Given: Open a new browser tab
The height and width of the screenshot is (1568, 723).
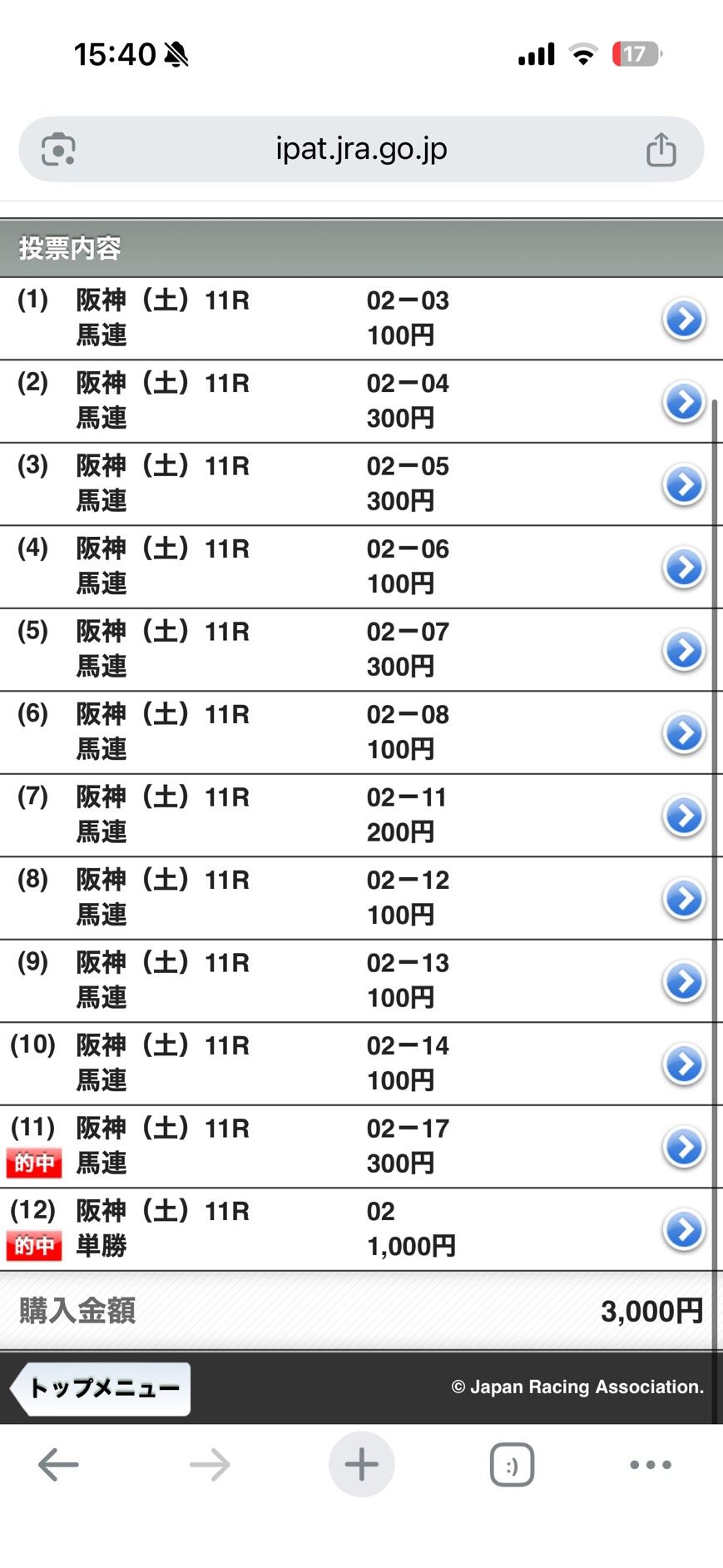Looking at the screenshot, I should (x=361, y=1465).
